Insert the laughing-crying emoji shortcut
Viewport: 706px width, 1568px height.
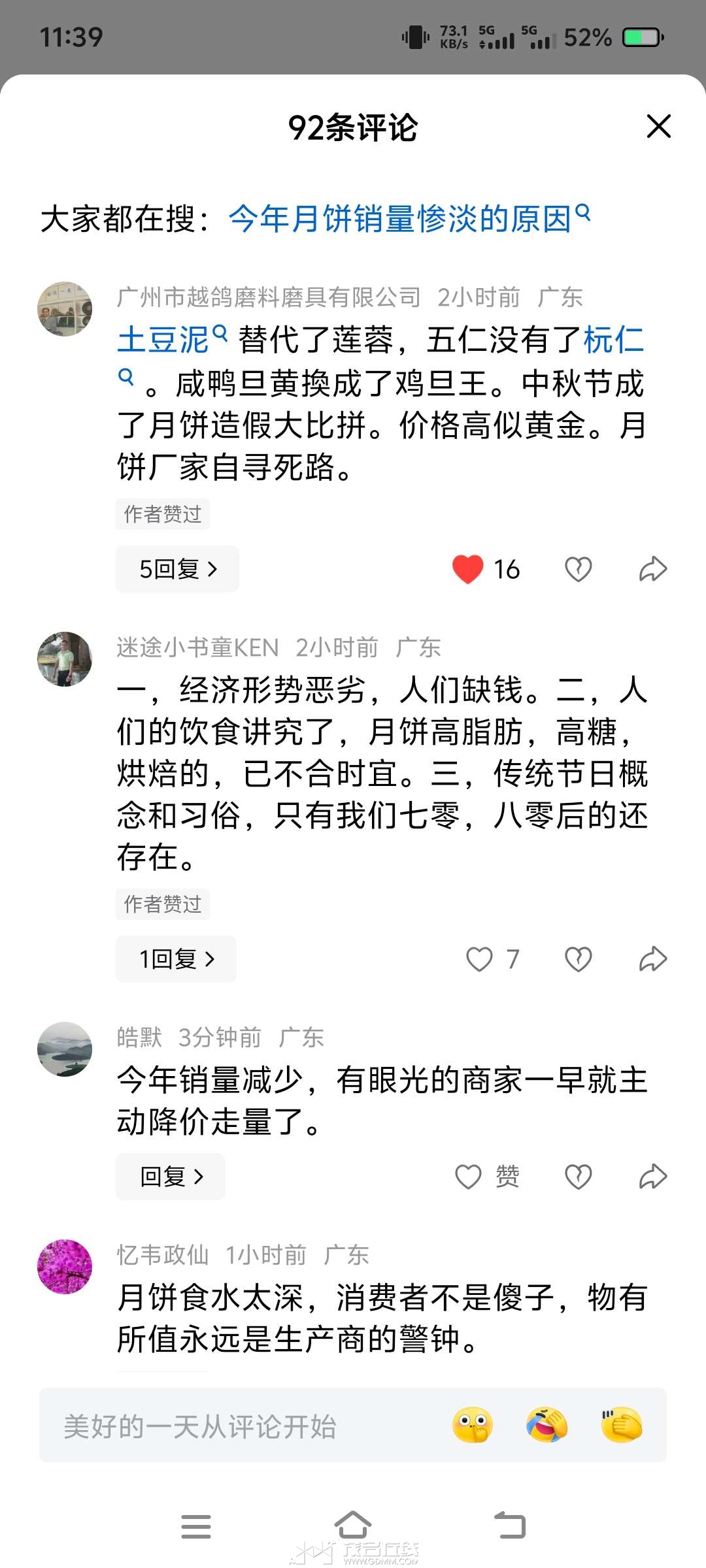pyautogui.click(x=547, y=1426)
